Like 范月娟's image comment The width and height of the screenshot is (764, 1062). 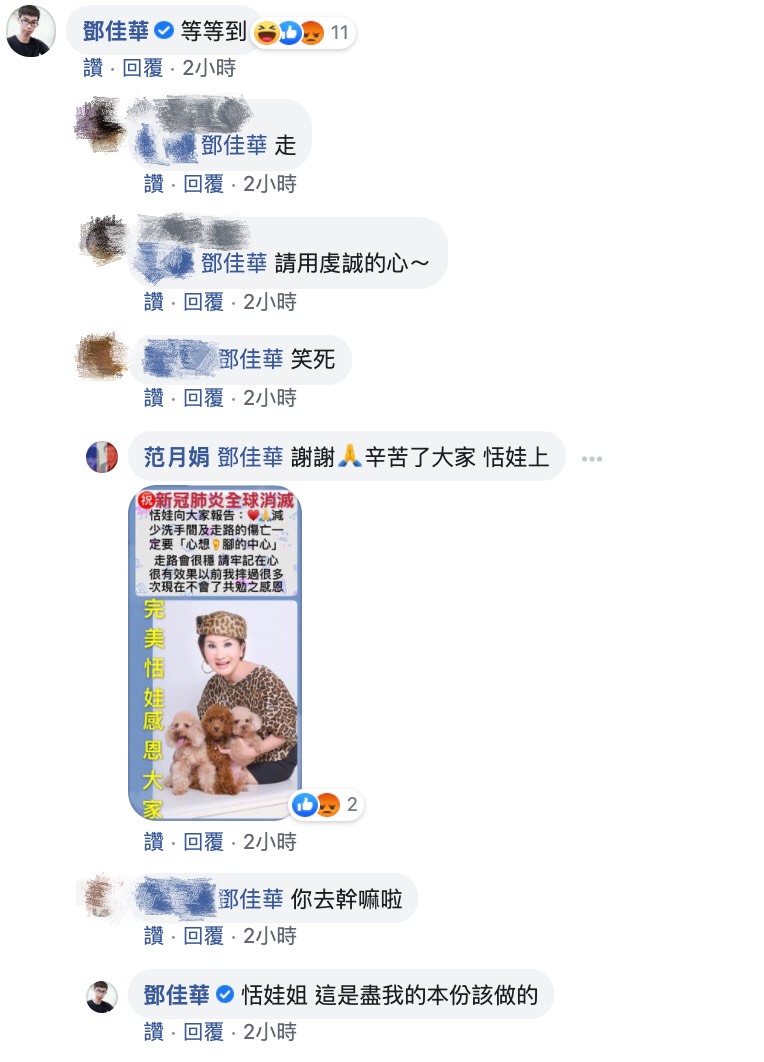coord(153,841)
